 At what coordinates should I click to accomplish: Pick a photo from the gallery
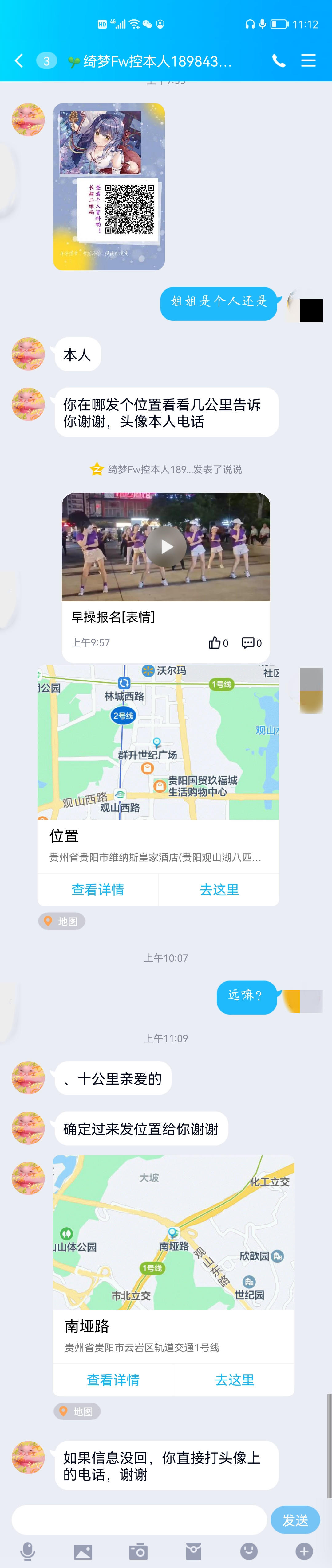click(x=83, y=1551)
